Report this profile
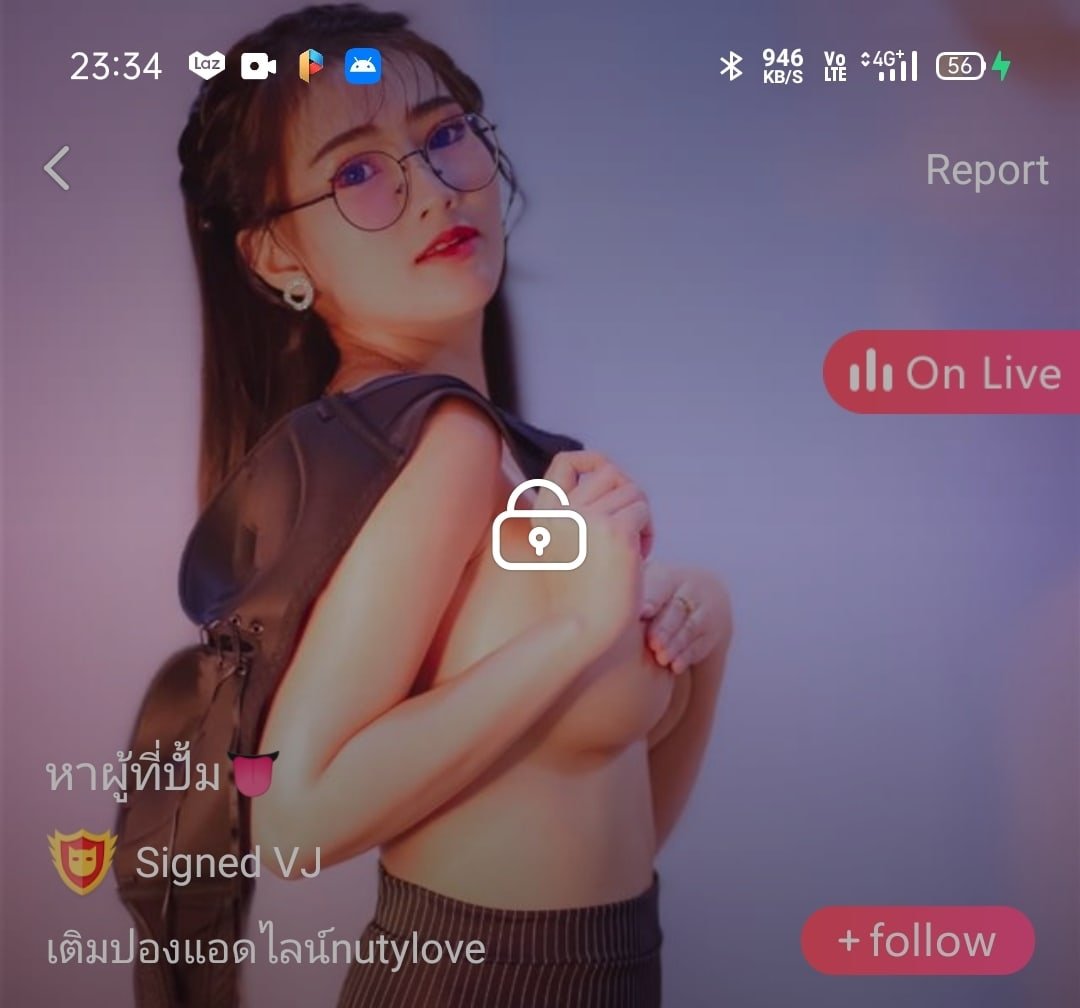Screen dimensions: 1080x1008 pos(986,170)
